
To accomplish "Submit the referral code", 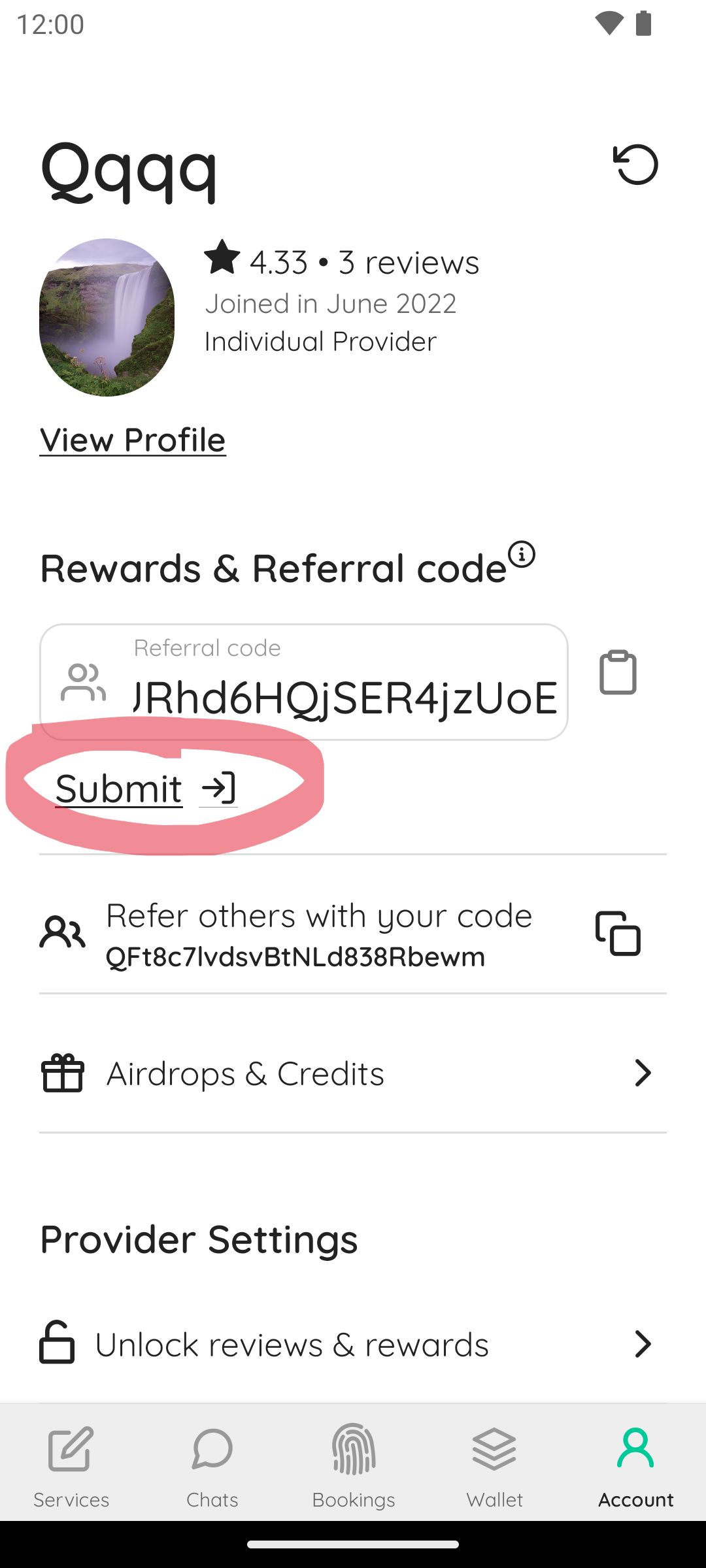I will pos(146,788).
